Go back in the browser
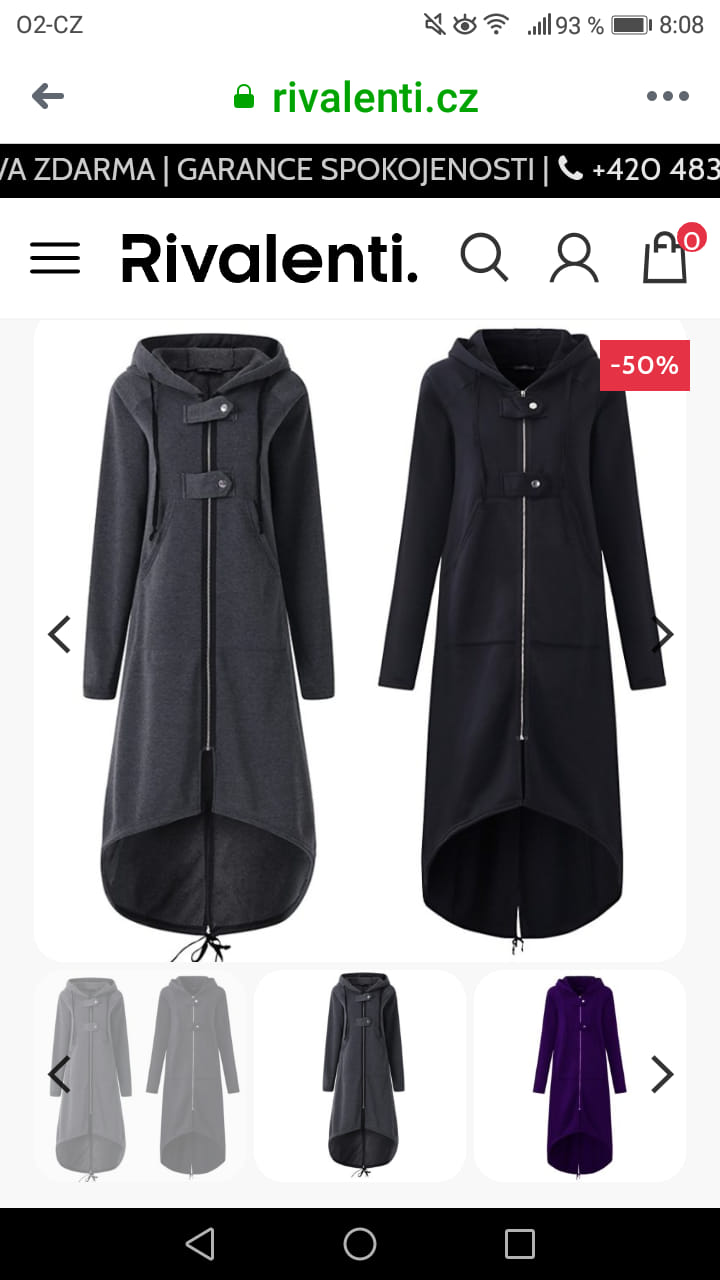Screen dimensions: 720x1280 [47, 96]
